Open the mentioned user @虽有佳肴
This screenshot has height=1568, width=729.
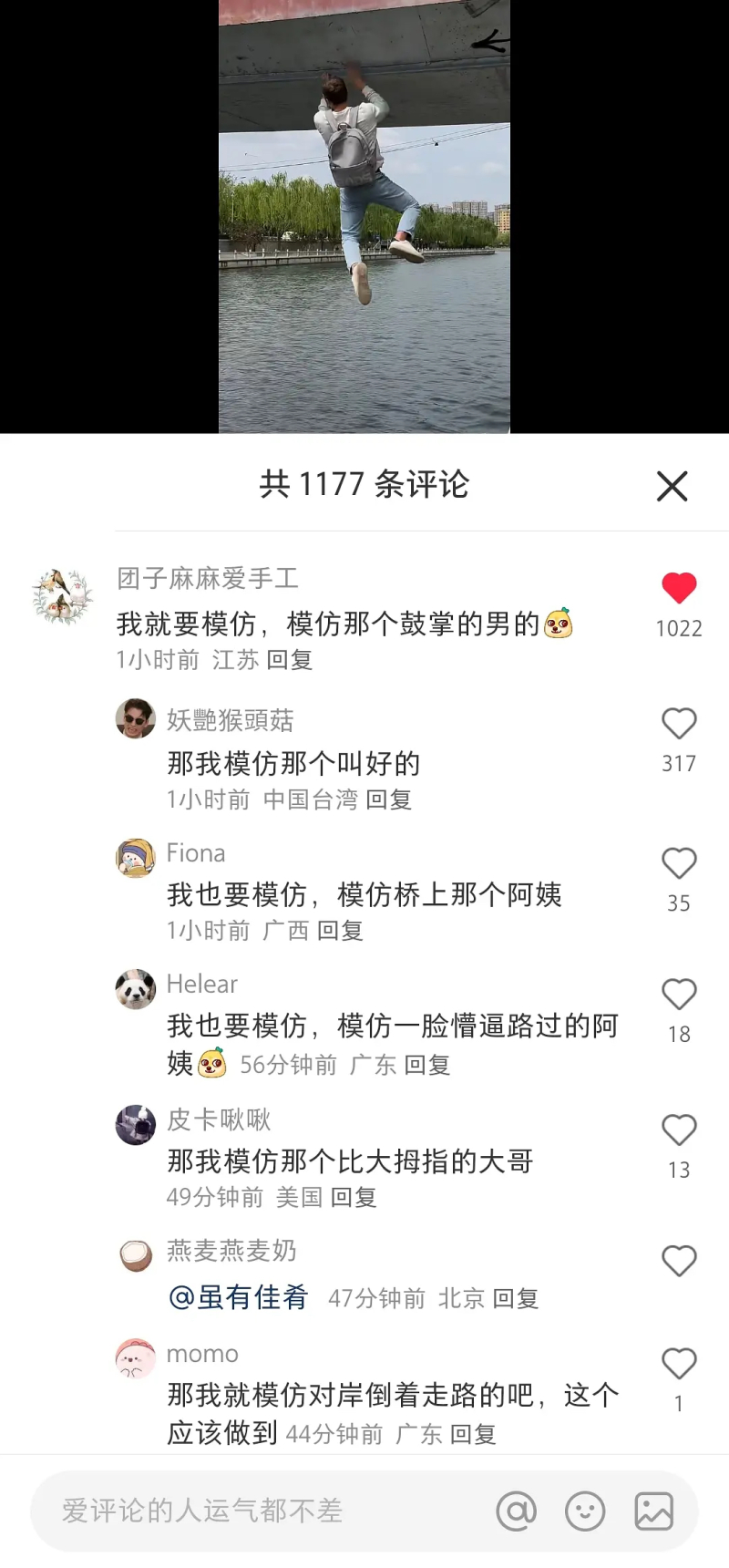click(x=239, y=1297)
